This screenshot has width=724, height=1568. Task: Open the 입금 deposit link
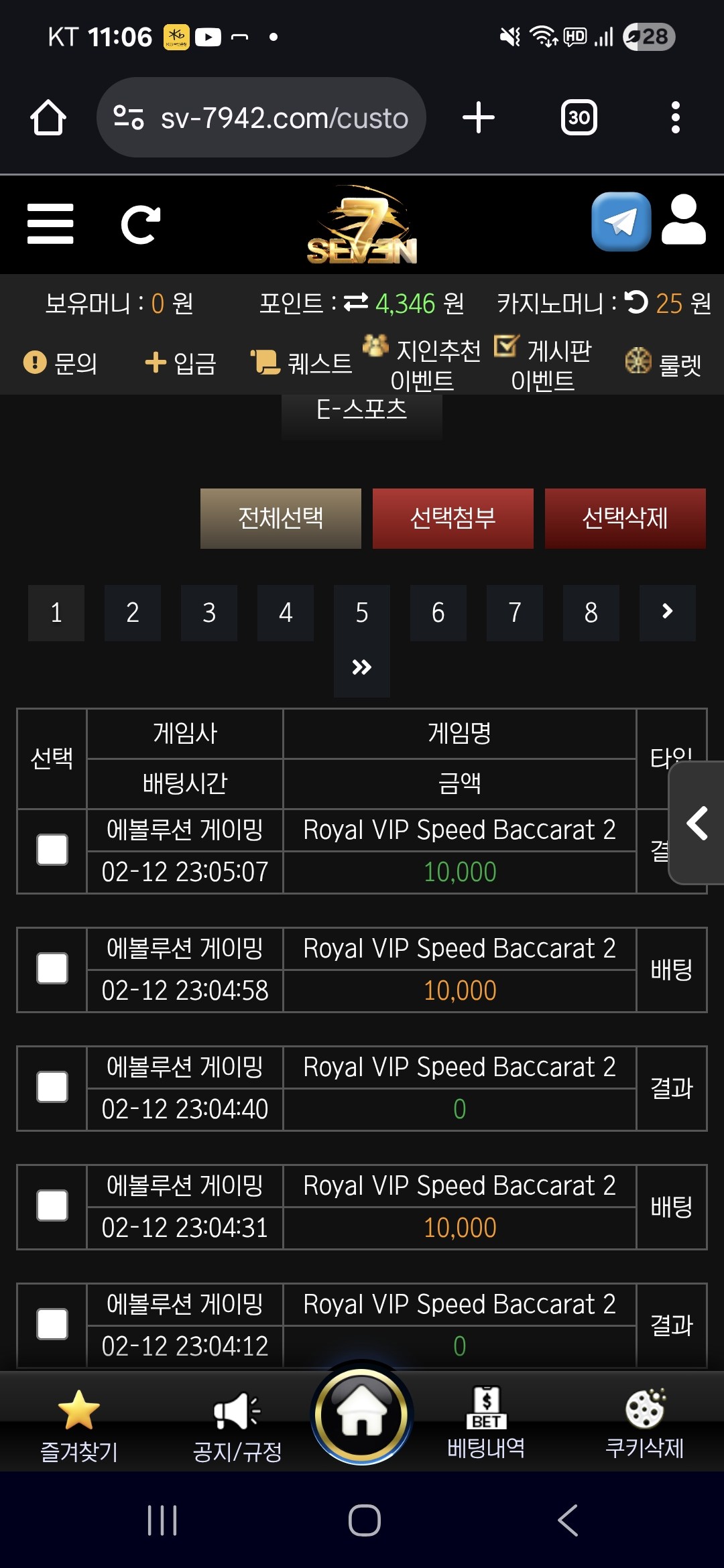point(181,363)
